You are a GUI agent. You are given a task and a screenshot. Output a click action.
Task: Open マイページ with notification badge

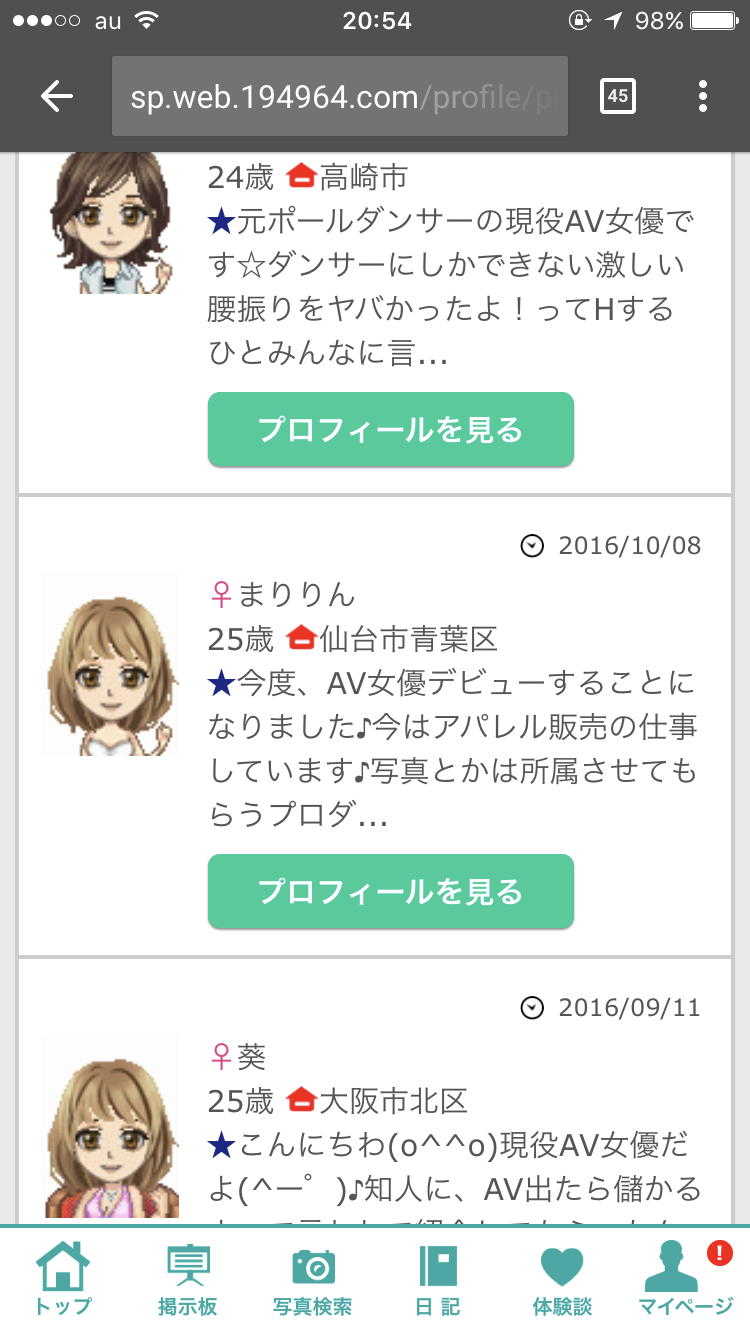686,1279
